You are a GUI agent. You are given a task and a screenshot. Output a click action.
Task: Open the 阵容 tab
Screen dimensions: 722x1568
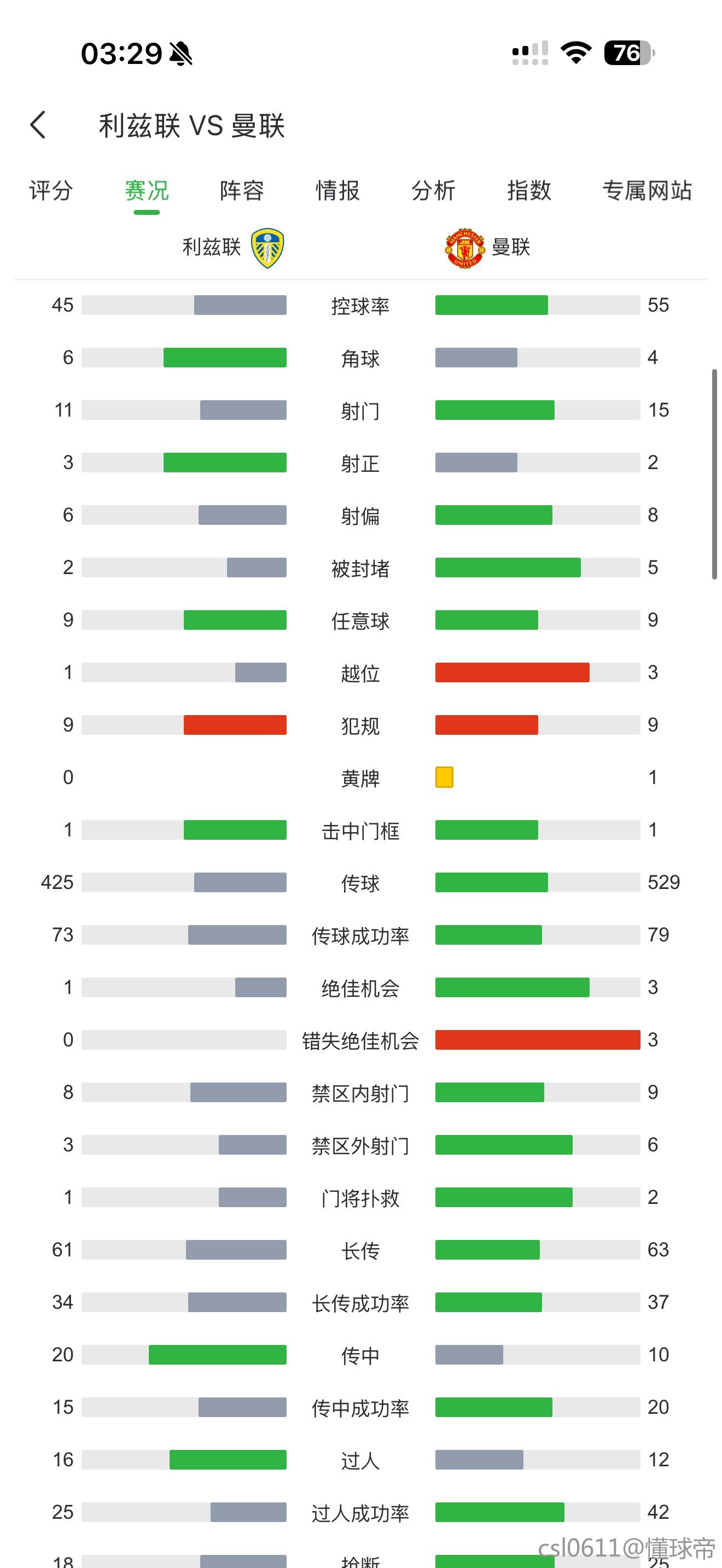242,190
